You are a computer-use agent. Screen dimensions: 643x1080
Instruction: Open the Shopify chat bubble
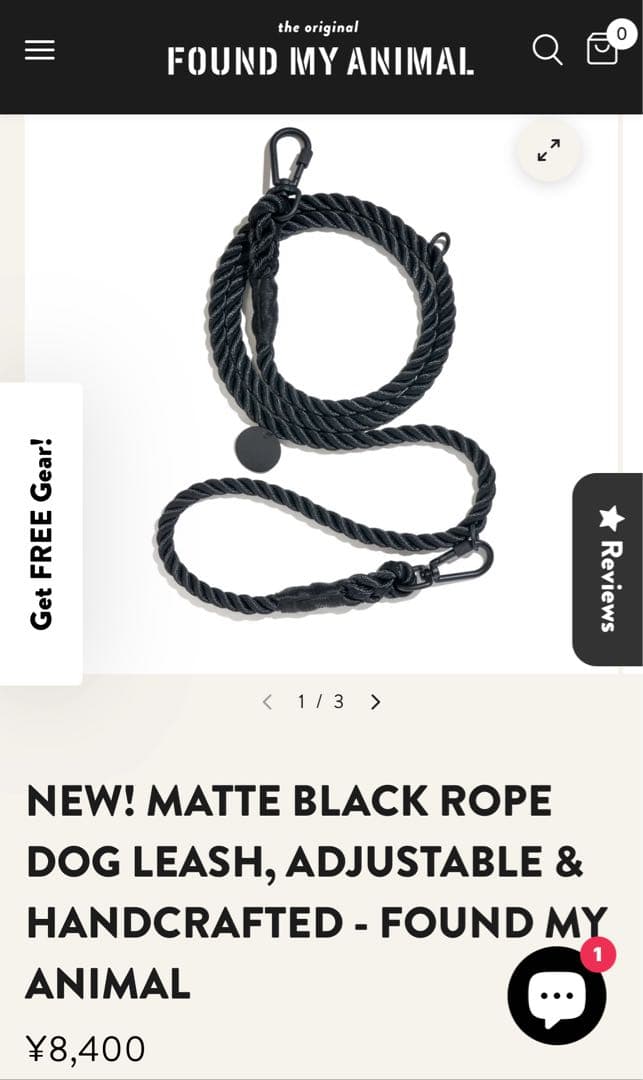556,995
